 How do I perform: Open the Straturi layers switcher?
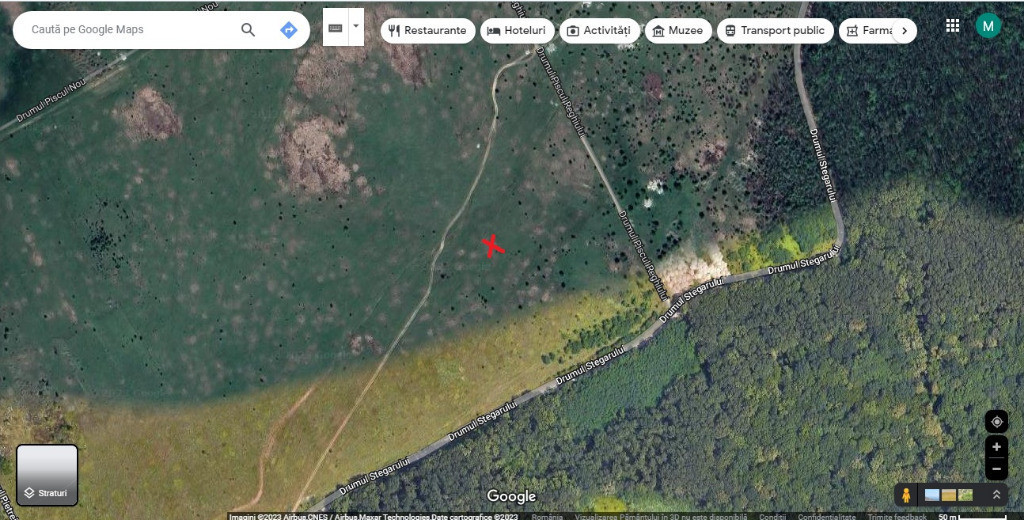point(47,475)
